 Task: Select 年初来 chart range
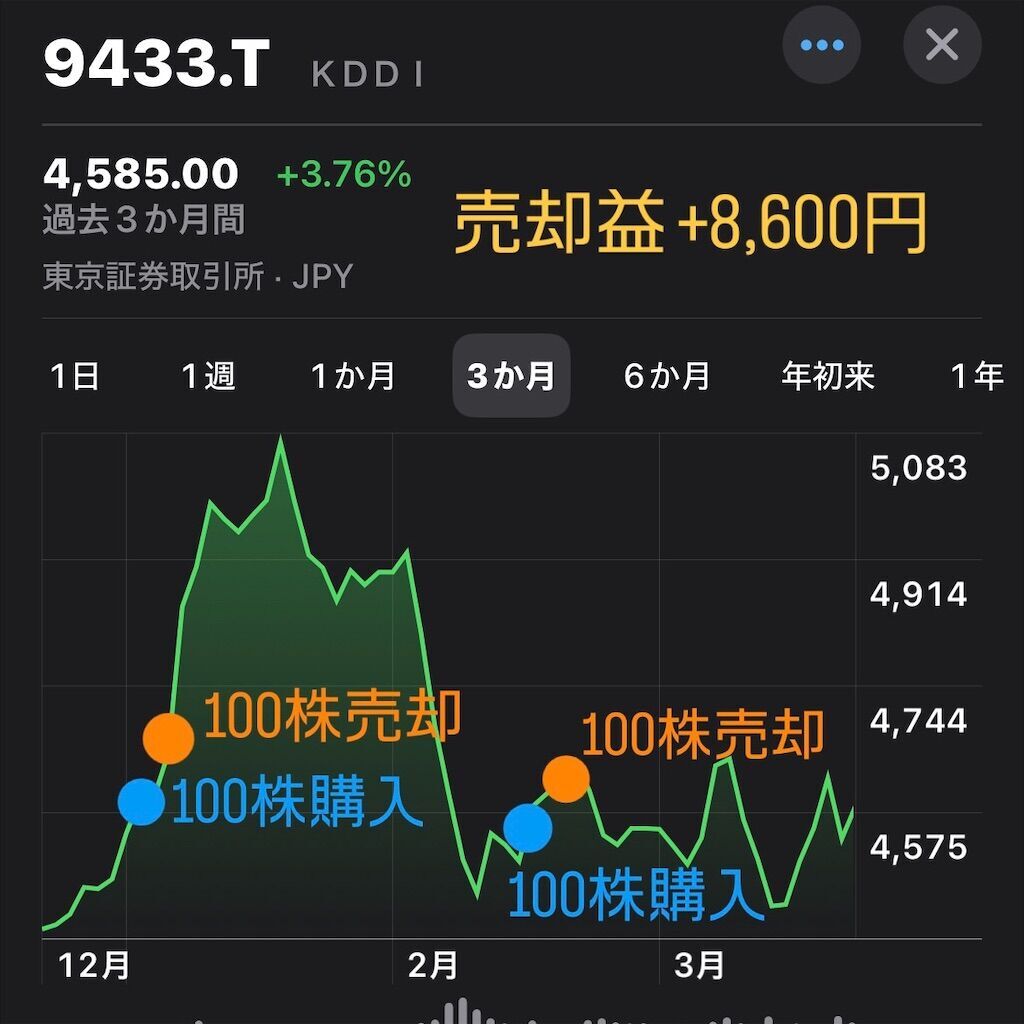tap(827, 376)
